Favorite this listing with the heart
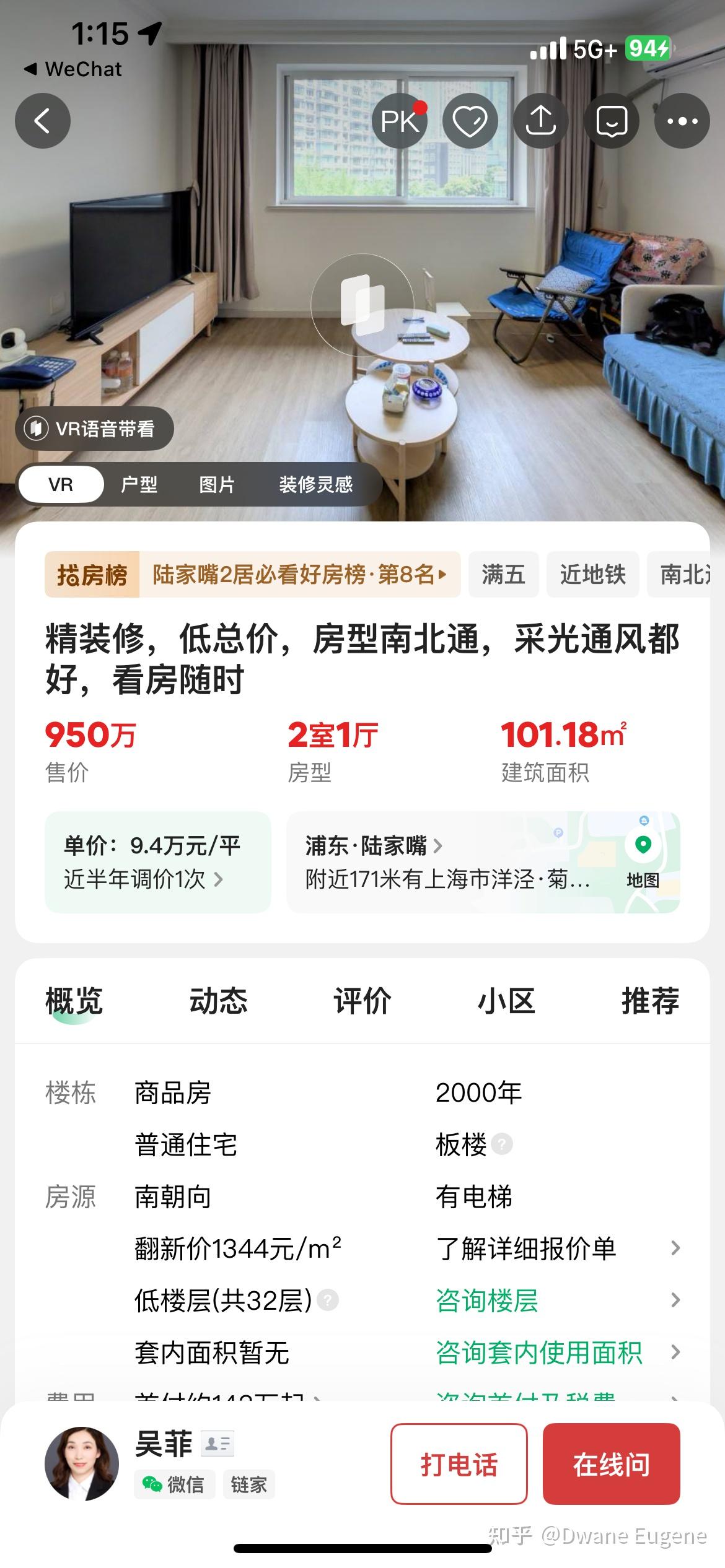This screenshot has width=725, height=1568. 470,121
